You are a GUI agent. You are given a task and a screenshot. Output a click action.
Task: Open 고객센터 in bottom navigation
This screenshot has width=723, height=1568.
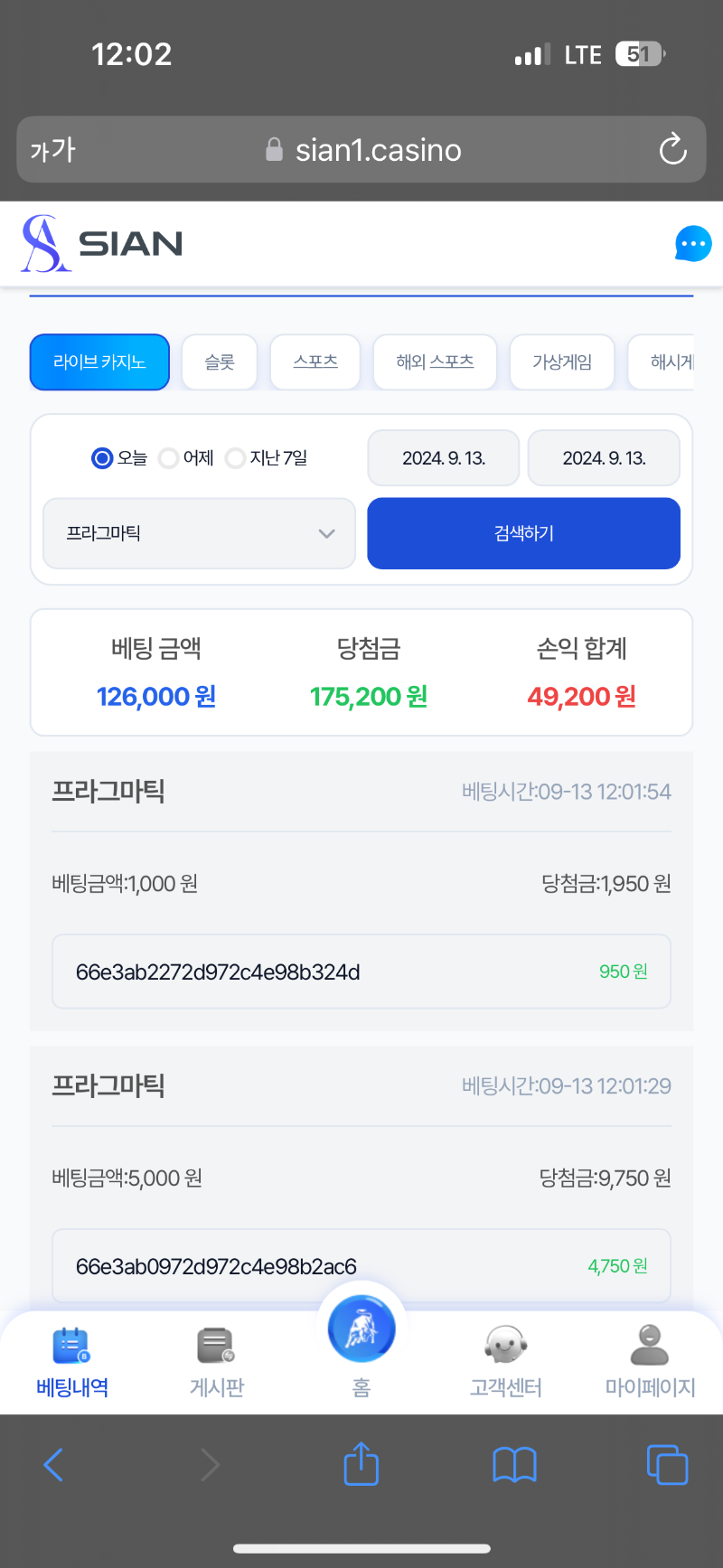506,1363
